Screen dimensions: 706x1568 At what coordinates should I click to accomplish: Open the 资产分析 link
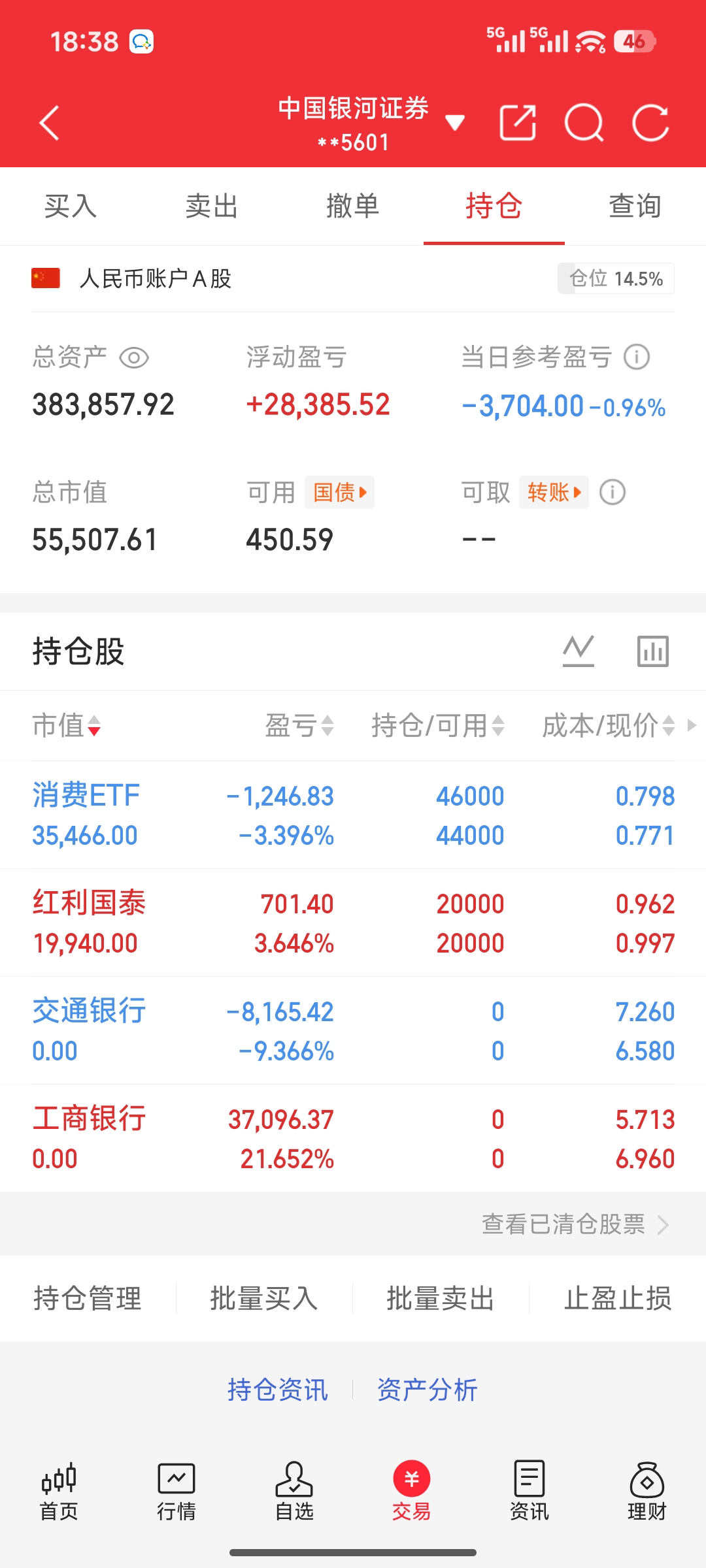[x=428, y=1390]
